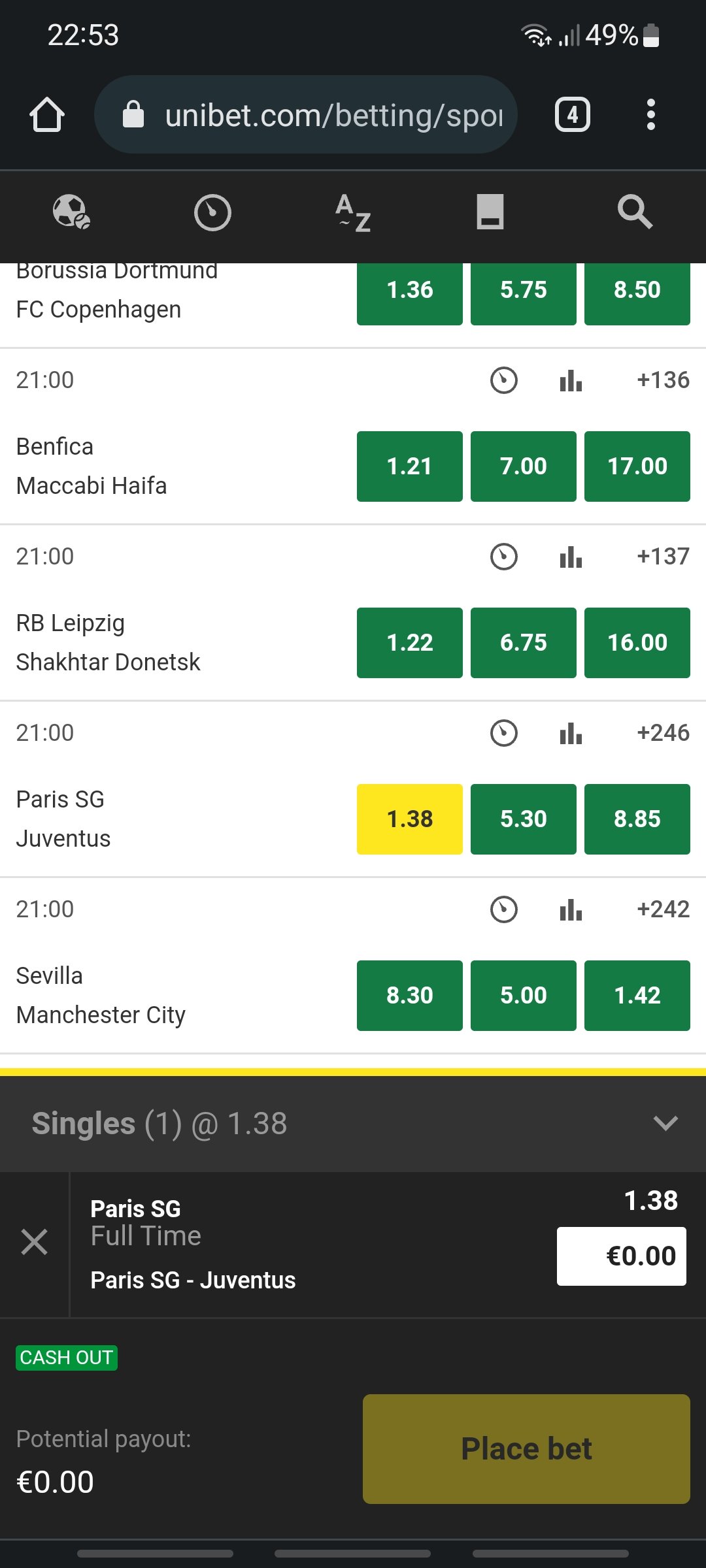The image size is (706, 1568).
Task: Remove Paris SG selection from betslip
Action: [34, 1242]
